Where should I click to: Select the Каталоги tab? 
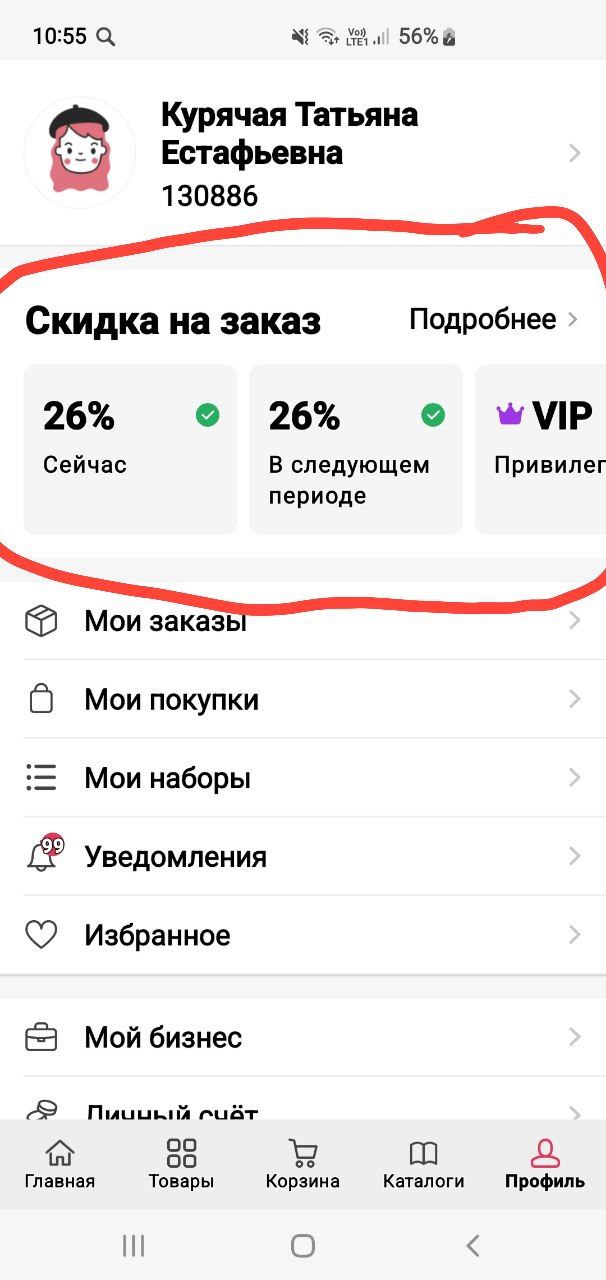coord(423,1164)
